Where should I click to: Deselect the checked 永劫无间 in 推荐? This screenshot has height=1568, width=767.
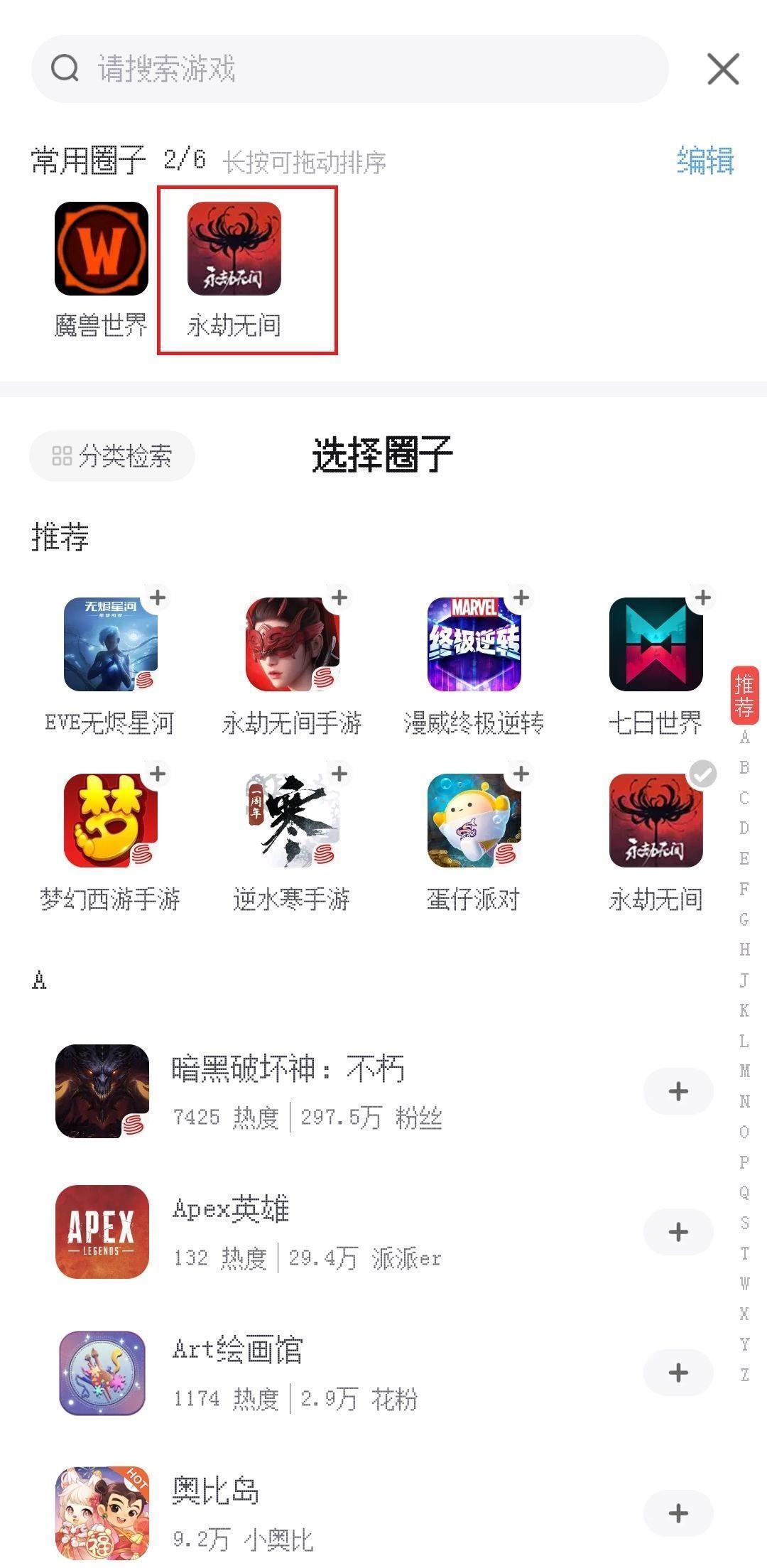tap(703, 774)
